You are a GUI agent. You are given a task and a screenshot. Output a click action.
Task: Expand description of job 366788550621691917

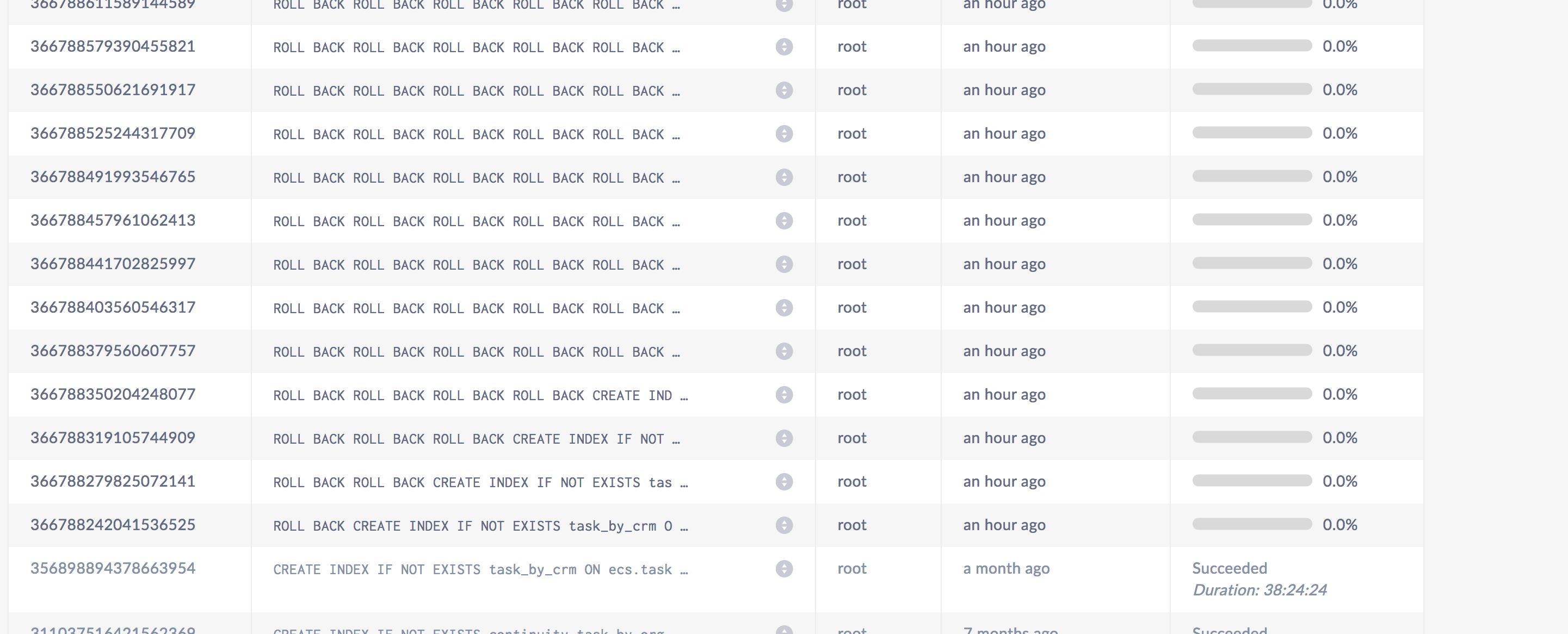784,90
